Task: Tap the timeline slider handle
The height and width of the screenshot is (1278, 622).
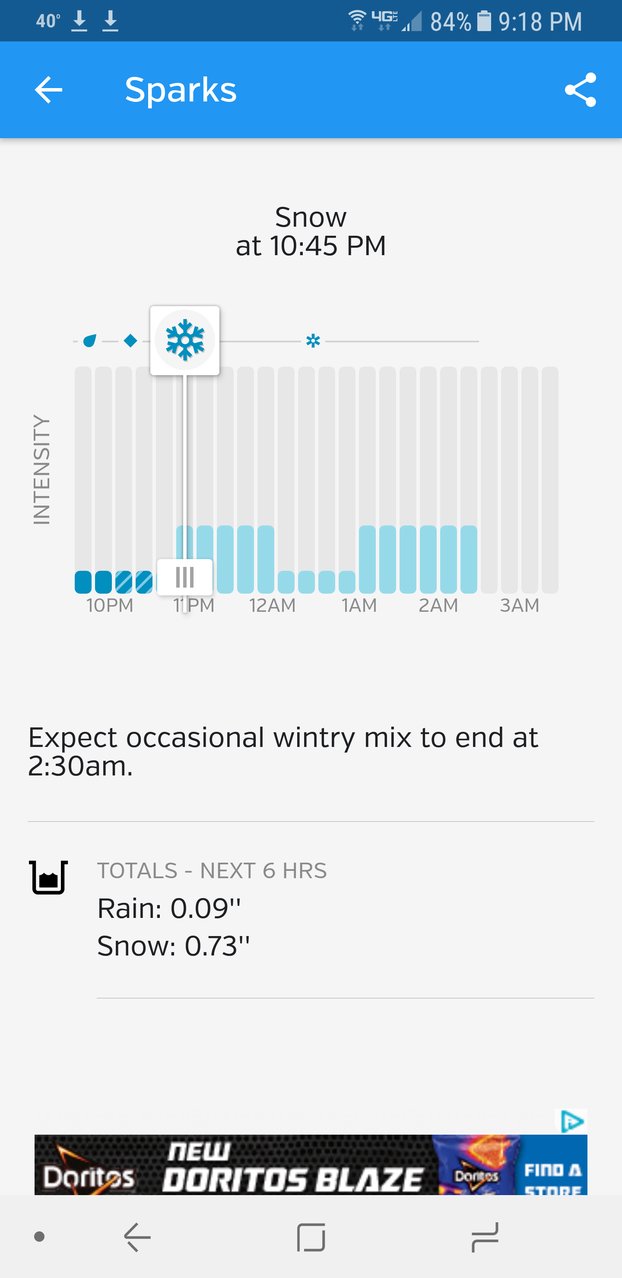Action: [x=185, y=577]
